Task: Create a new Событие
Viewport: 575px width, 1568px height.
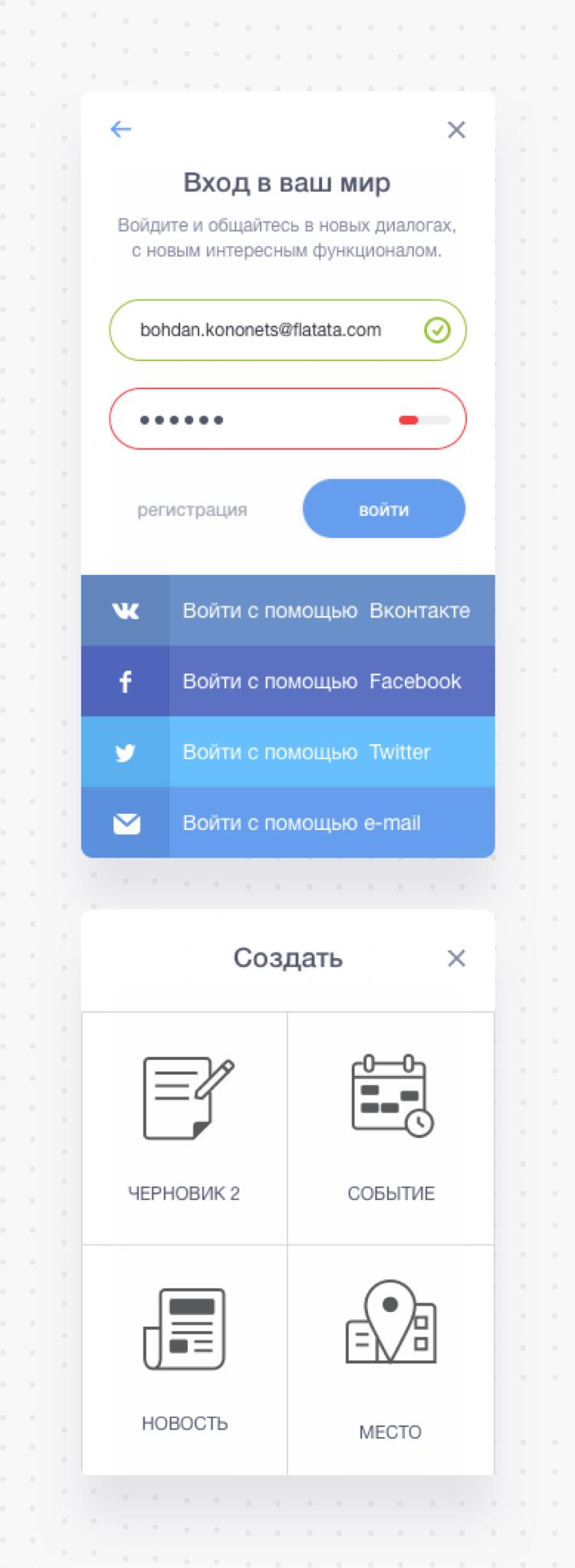Action: 391,1127
